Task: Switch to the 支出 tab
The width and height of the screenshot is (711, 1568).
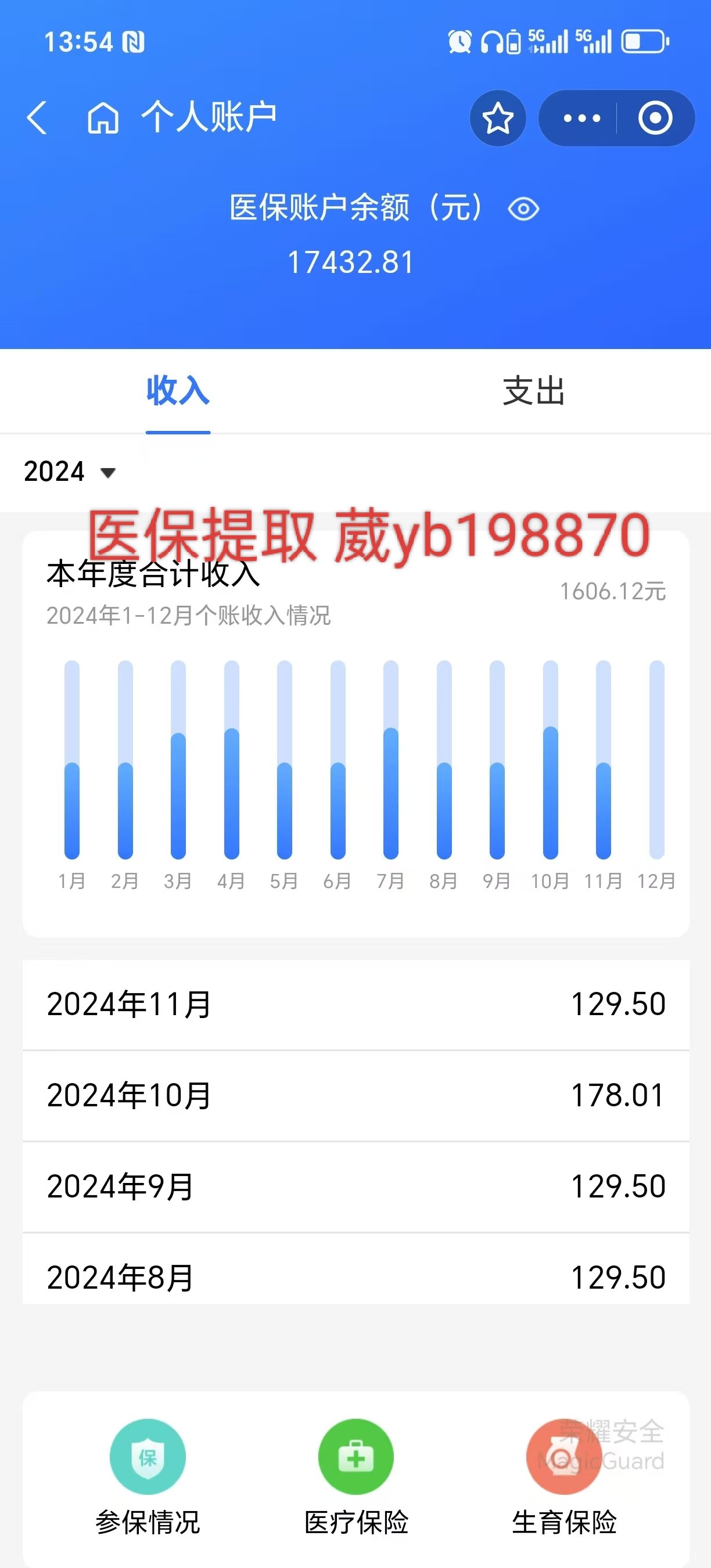Action: [533, 393]
